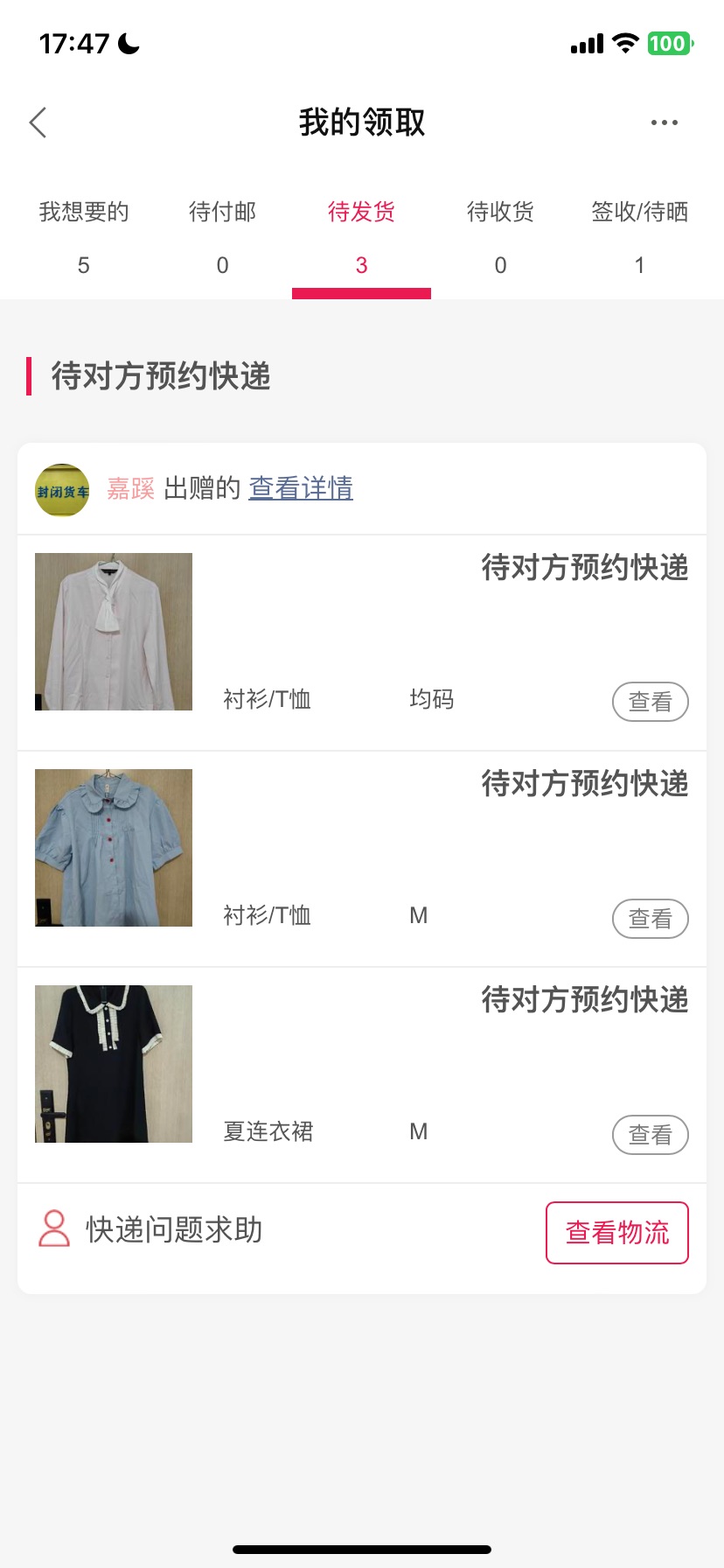Image resolution: width=724 pixels, height=1568 pixels.
Task: Tap the 查看详情 link
Action: [x=301, y=487]
